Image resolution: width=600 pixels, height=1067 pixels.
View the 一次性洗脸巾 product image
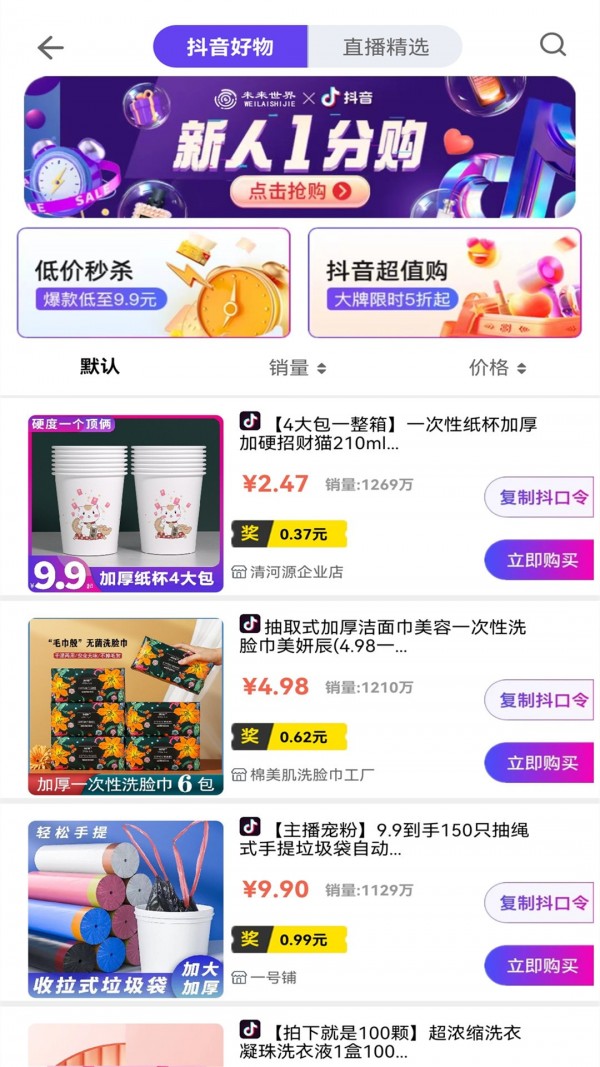(126, 707)
